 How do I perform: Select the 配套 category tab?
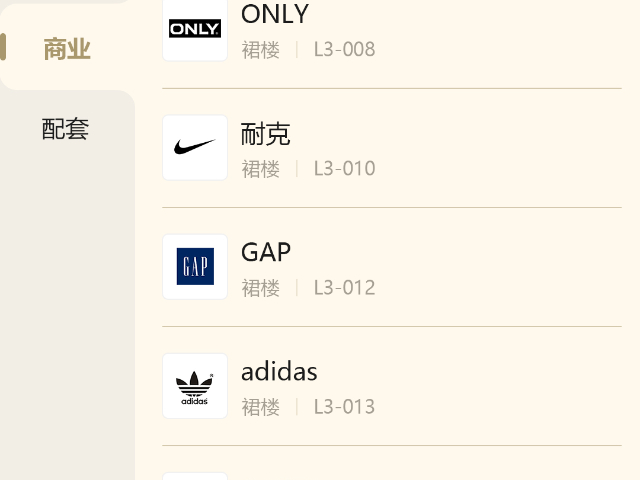[x=66, y=129]
